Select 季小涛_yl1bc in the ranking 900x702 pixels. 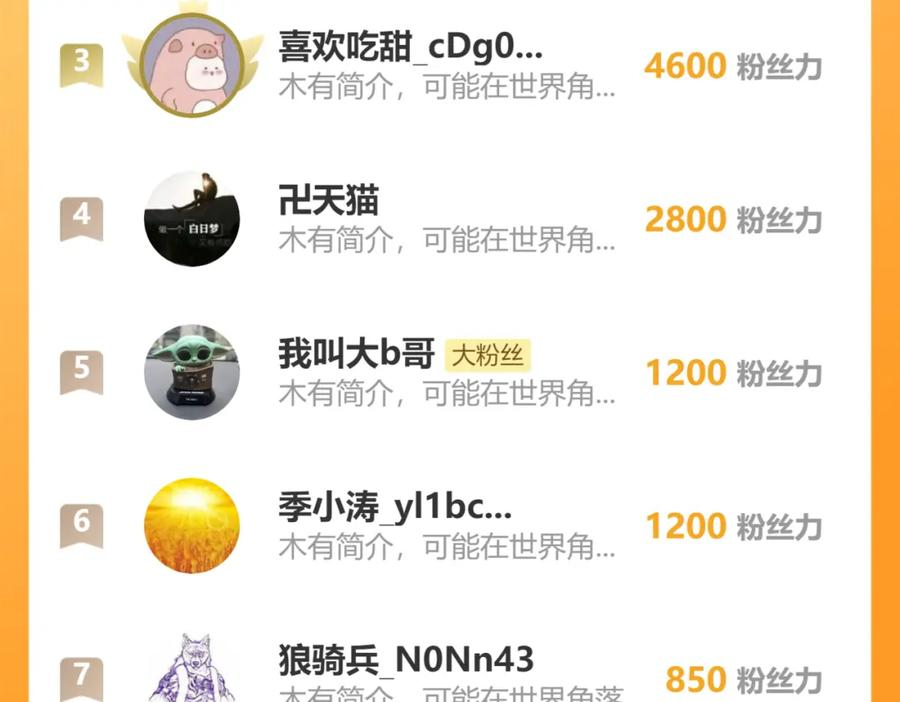(x=395, y=508)
